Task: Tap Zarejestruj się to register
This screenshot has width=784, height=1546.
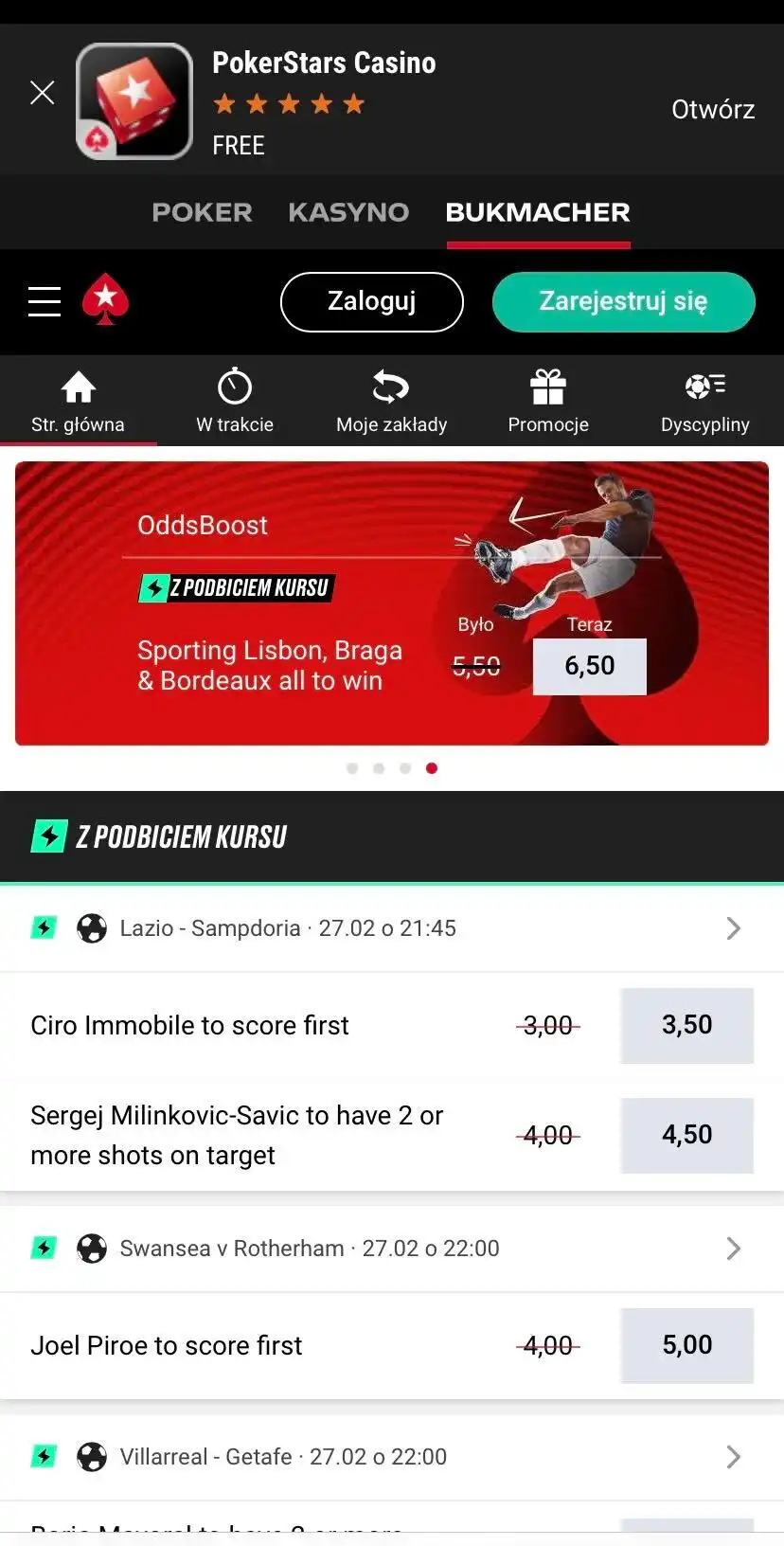Action: tap(623, 301)
